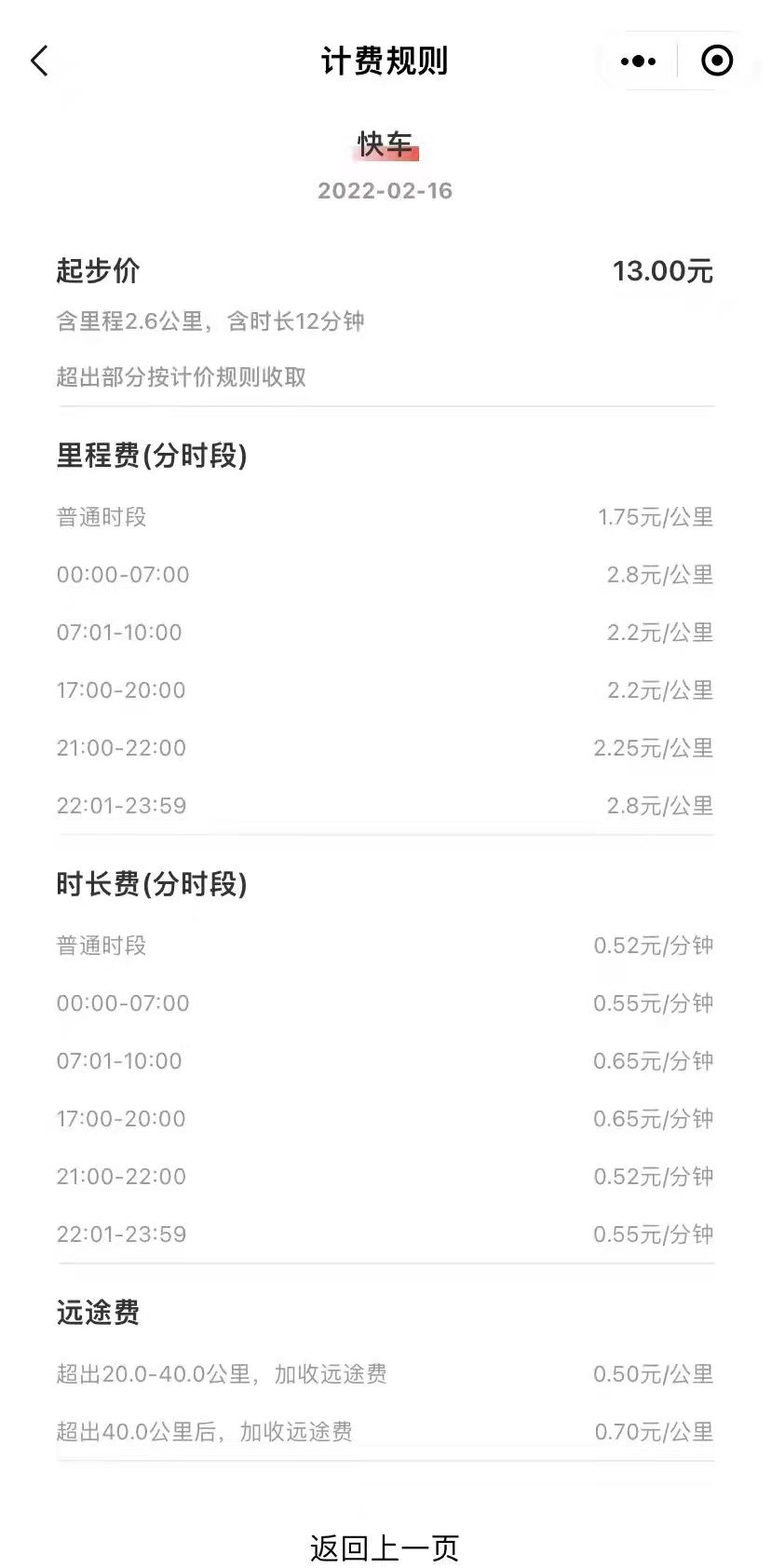Click the 远途费 long-distance fee header
Image resolution: width=771 pixels, height=1568 pixels.
(98, 1313)
